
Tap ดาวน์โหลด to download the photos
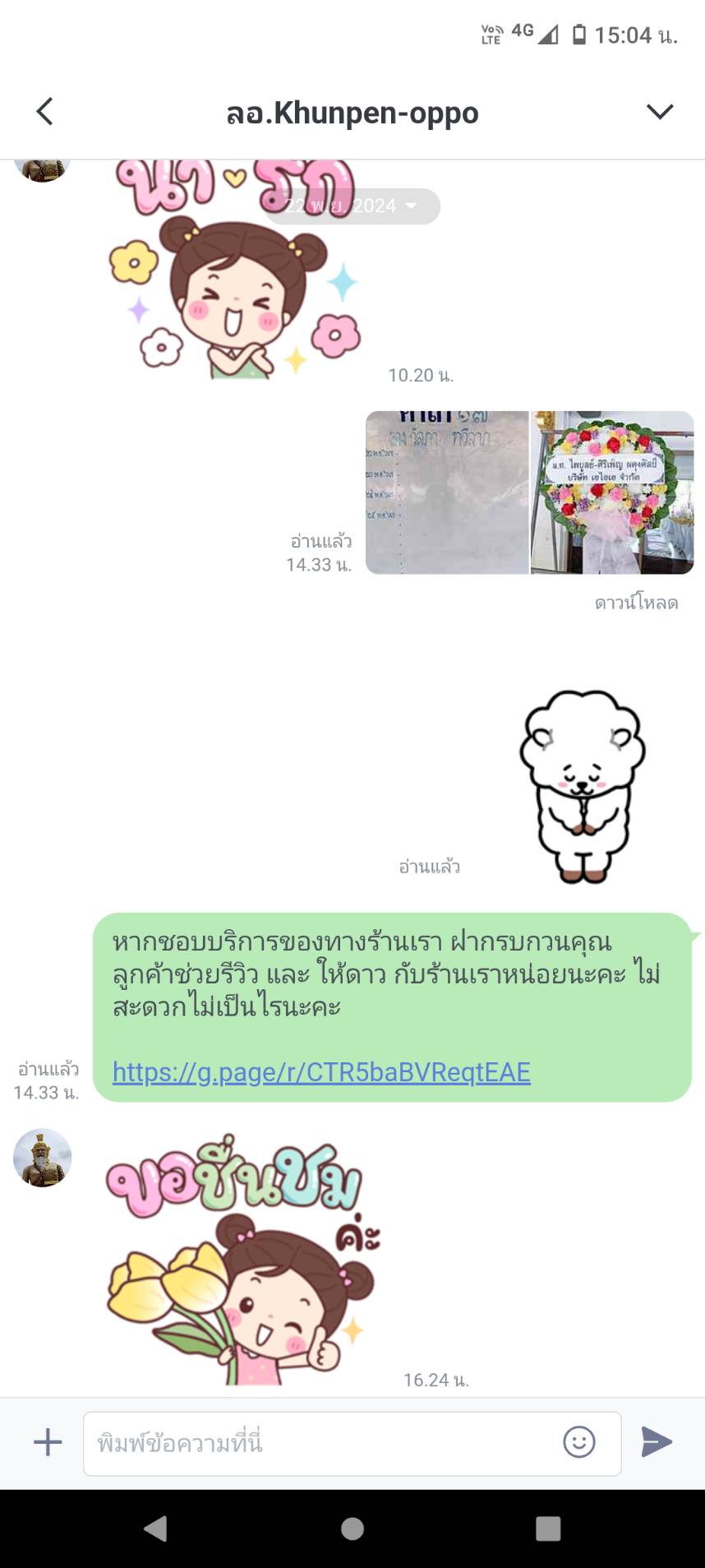tap(636, 603)
